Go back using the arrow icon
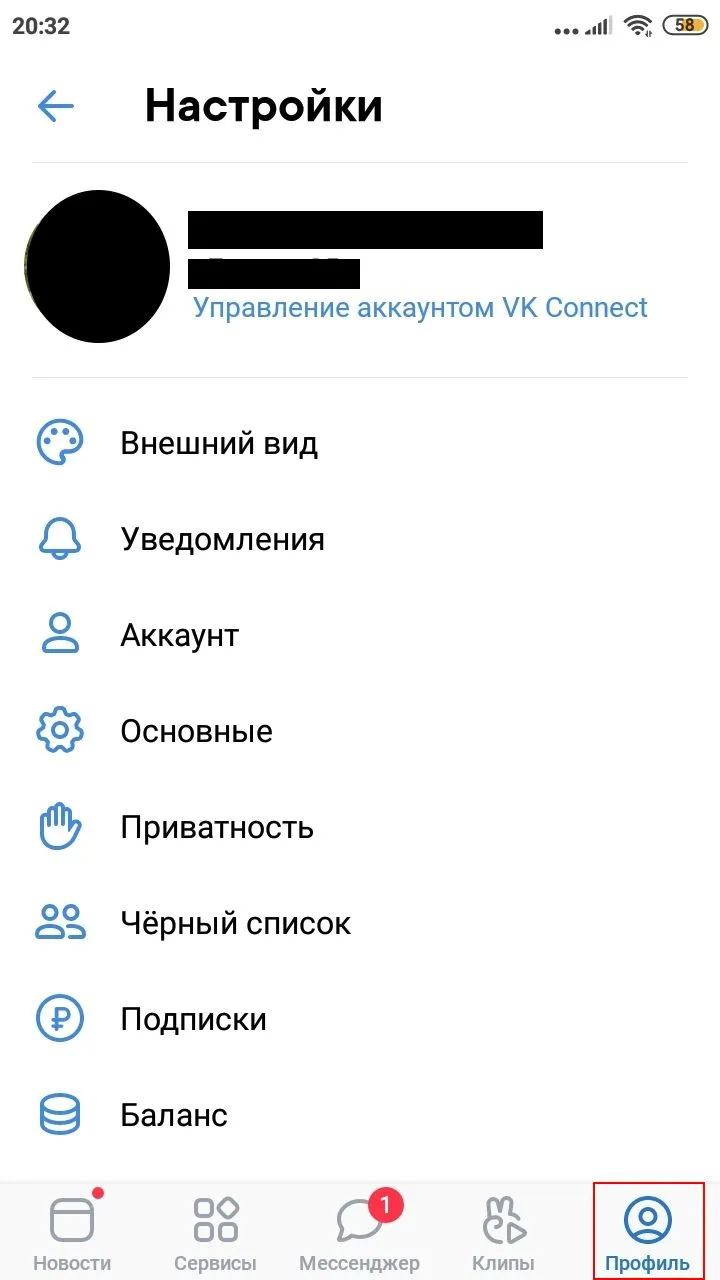Image resolution: width=720 pixels, height=1280 pixels. pos(56,106)
